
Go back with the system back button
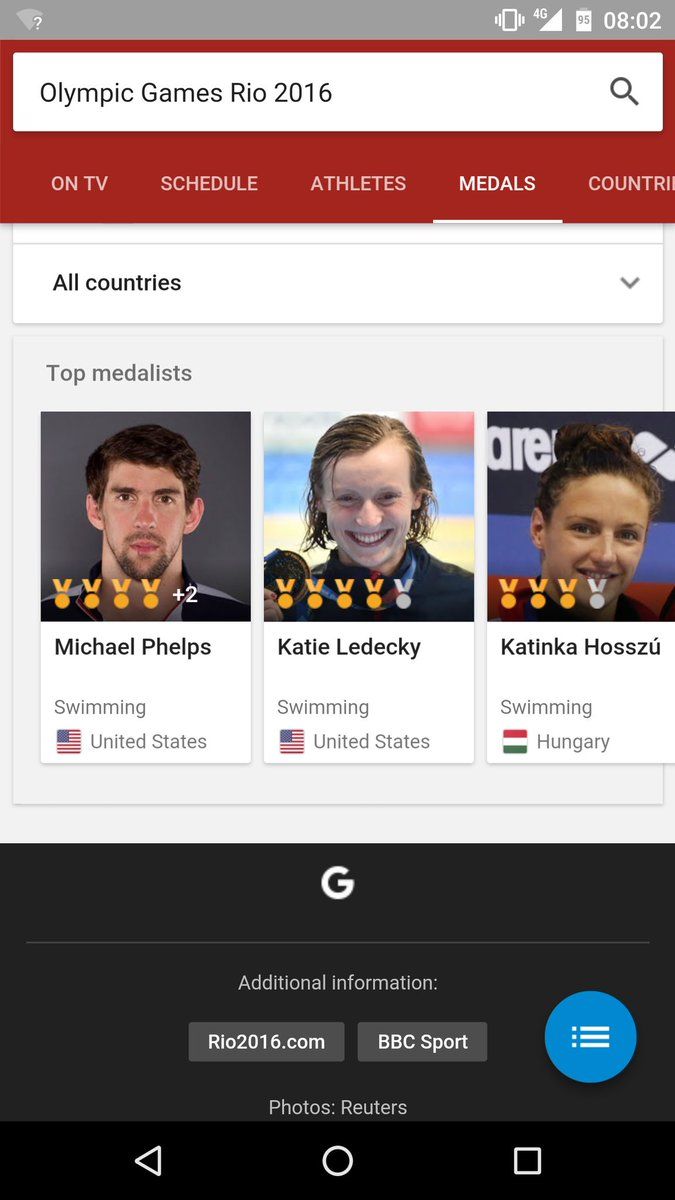click(148, 1160)
